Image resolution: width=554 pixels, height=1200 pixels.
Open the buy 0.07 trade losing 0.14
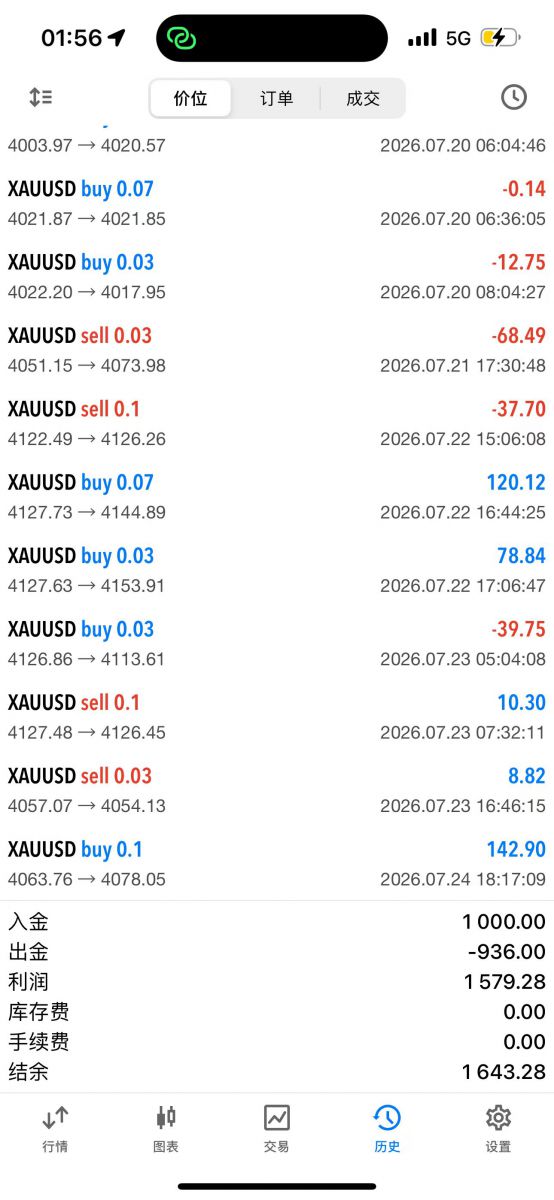(x=277, y=204)
